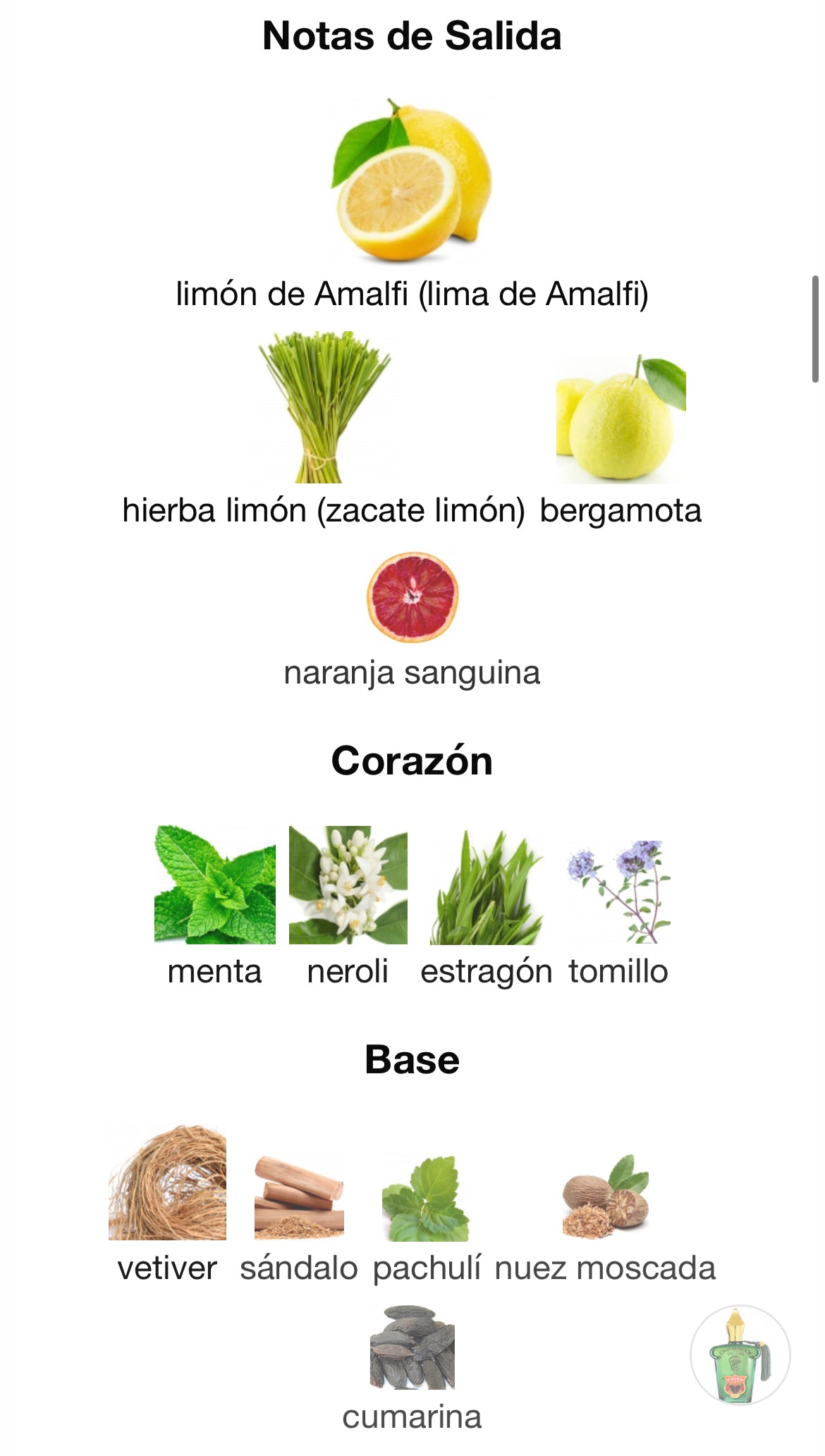The height and width of the screenshot is (1456, 825).
Task: Open the naranja sanguina note
Action: [x=412, y=598]
